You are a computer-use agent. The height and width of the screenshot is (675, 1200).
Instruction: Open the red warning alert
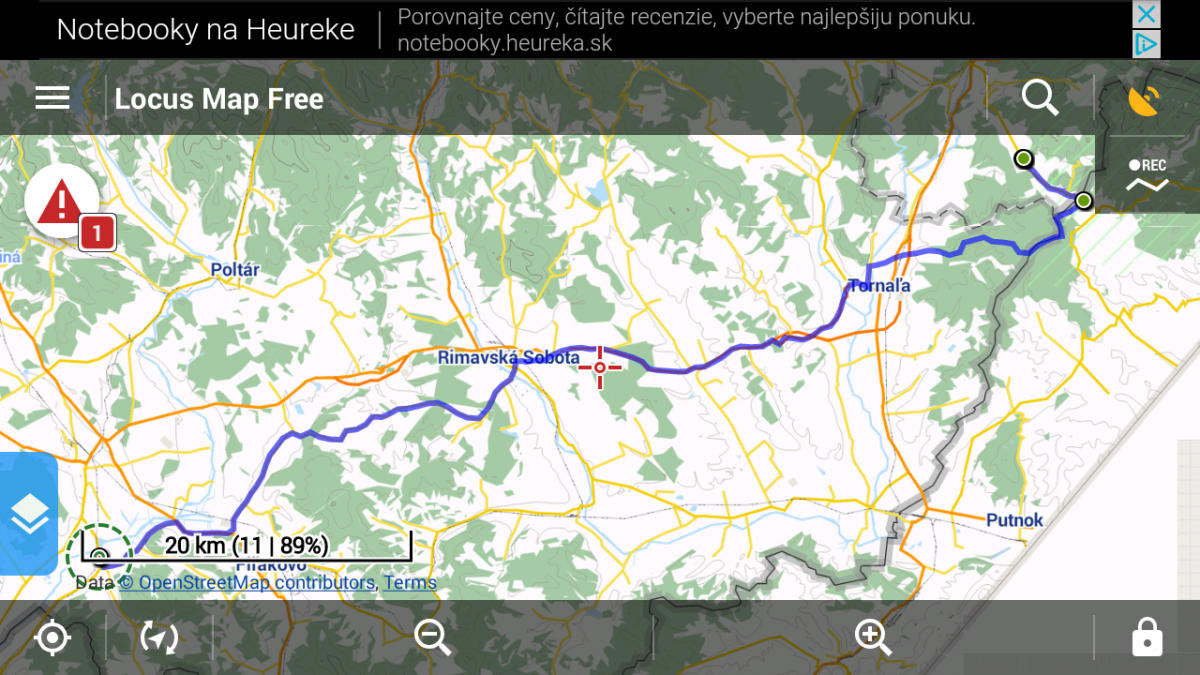coord(62,203)
